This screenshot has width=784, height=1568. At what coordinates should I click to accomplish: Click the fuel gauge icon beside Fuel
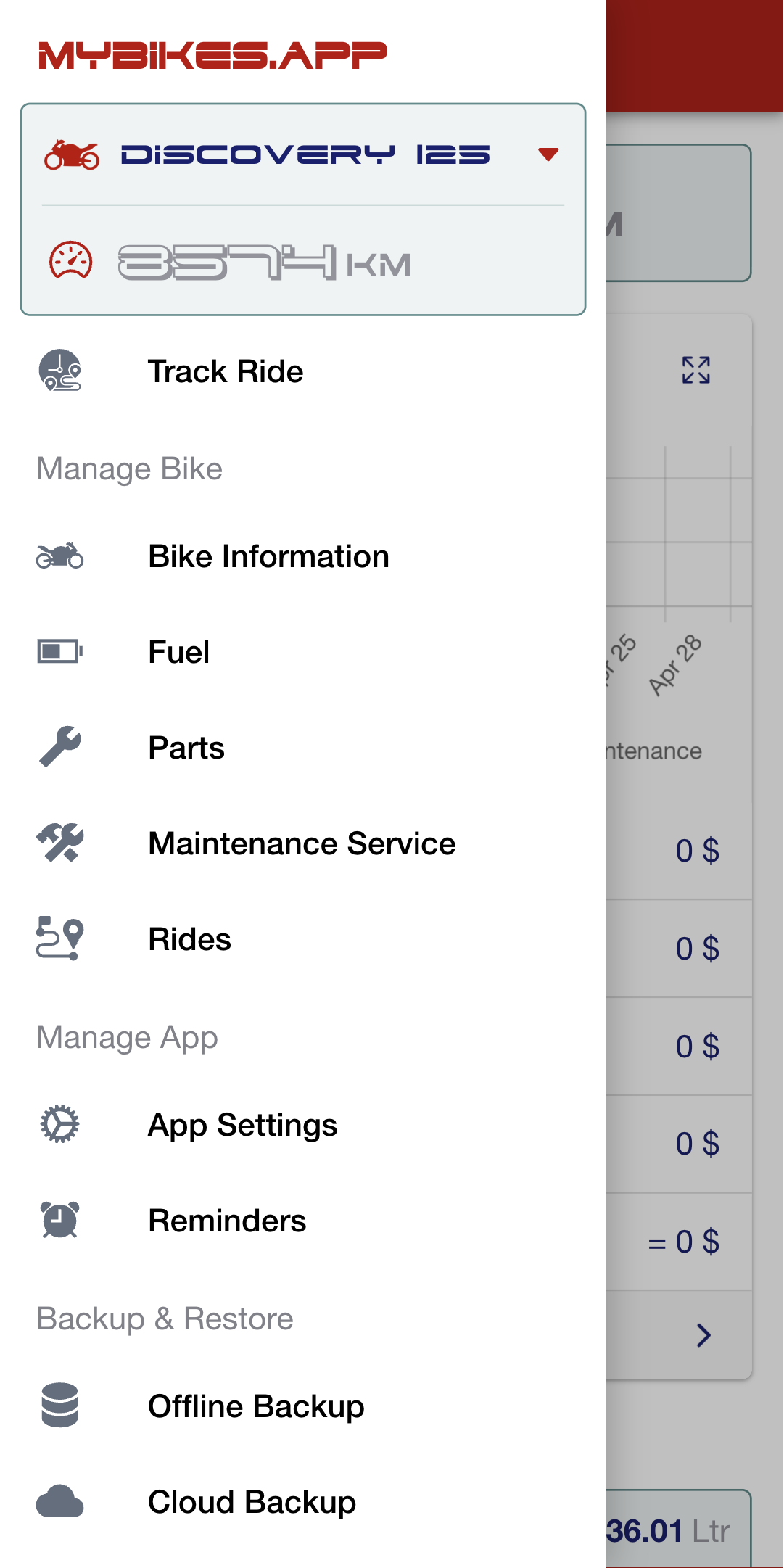60,652
